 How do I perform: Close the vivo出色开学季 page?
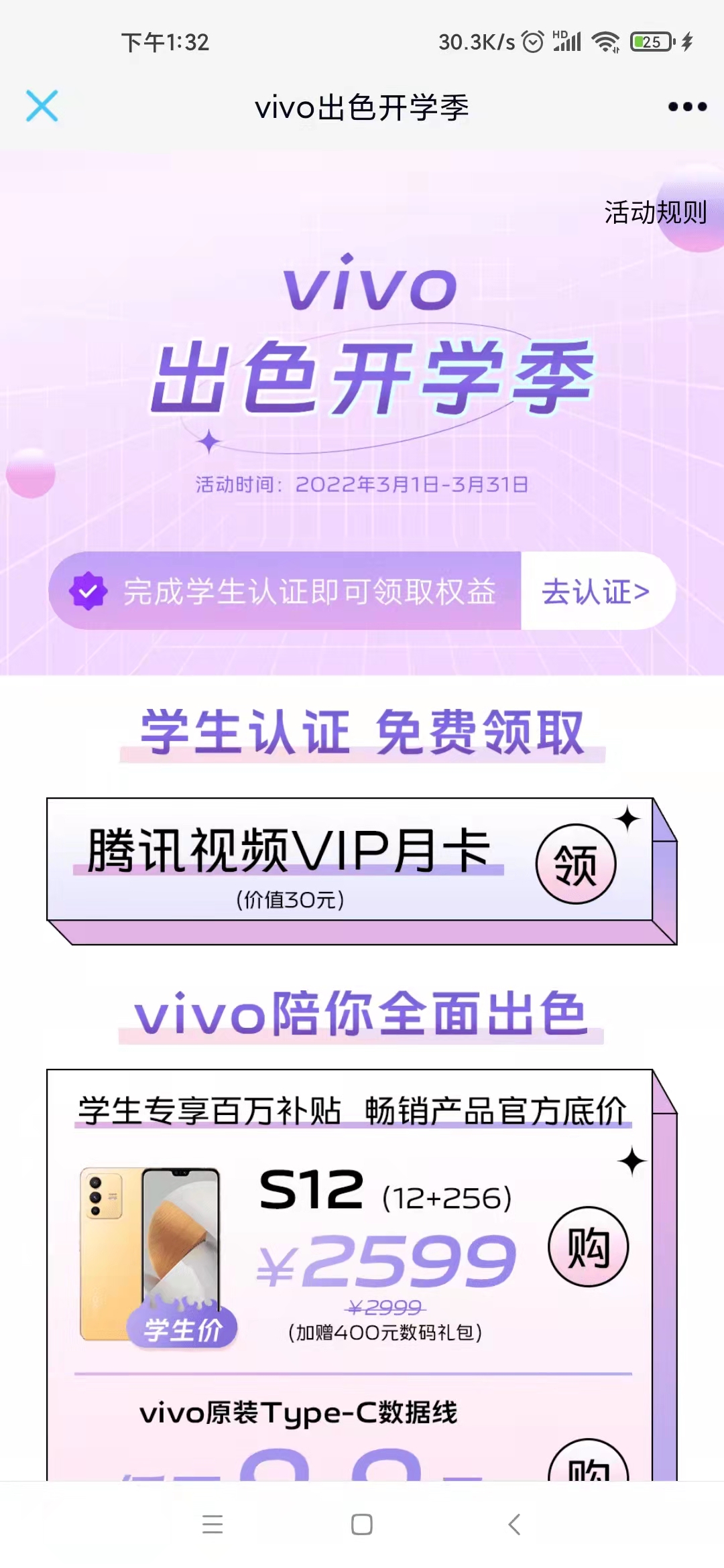(x=42, y=106)
